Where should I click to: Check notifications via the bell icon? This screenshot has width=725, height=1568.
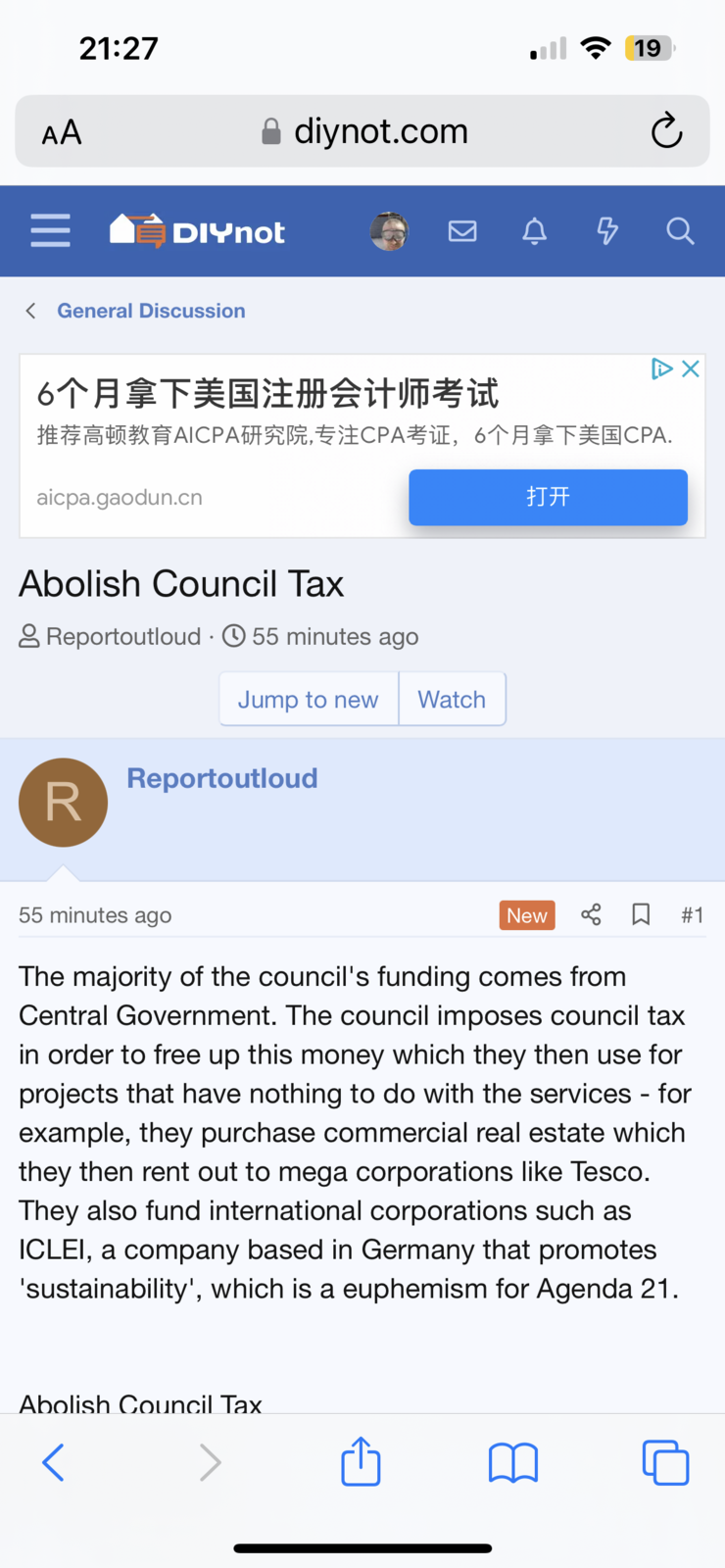pos(534,230)
